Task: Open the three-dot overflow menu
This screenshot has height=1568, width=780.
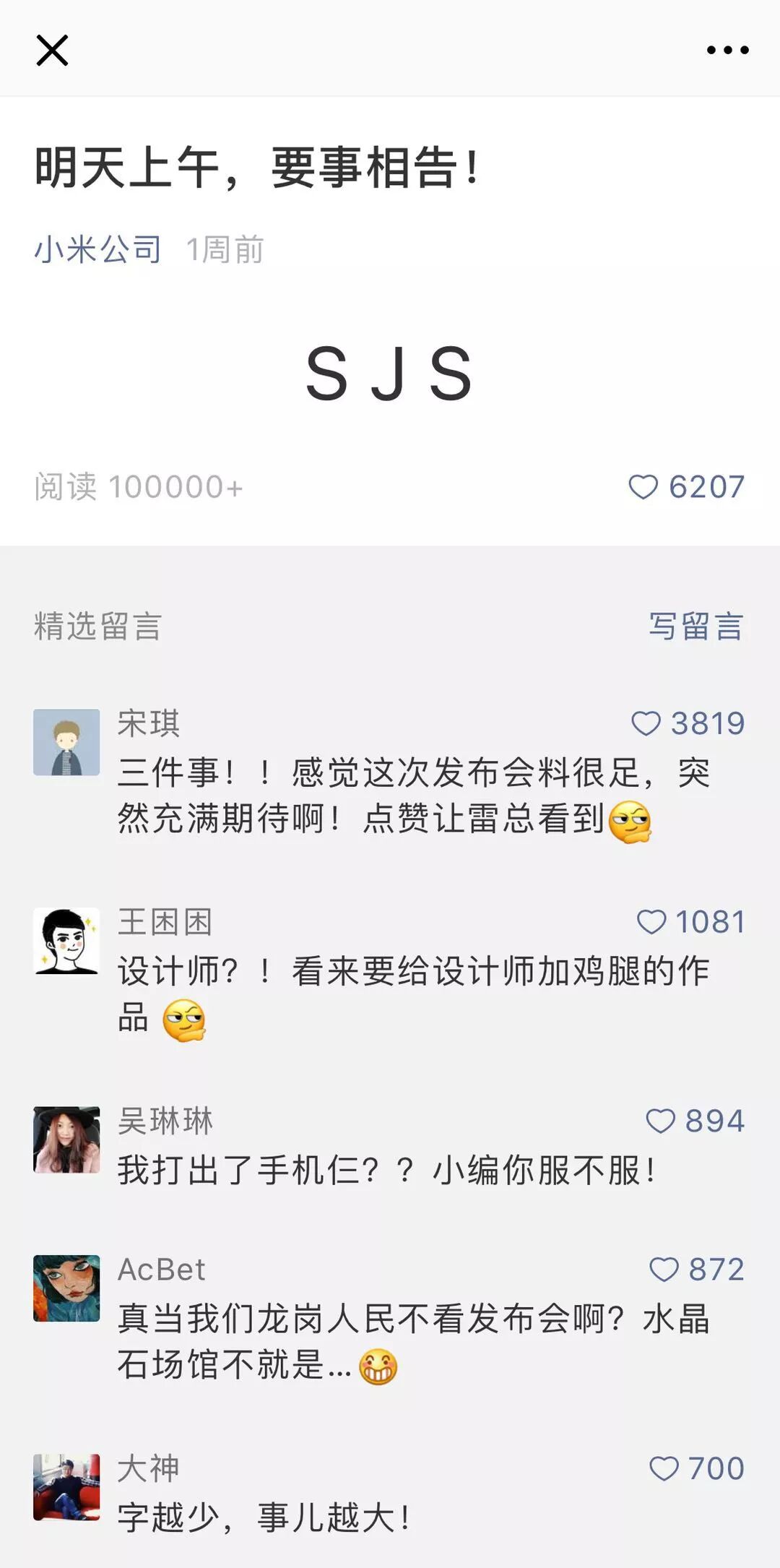Action: click(727, 50)
